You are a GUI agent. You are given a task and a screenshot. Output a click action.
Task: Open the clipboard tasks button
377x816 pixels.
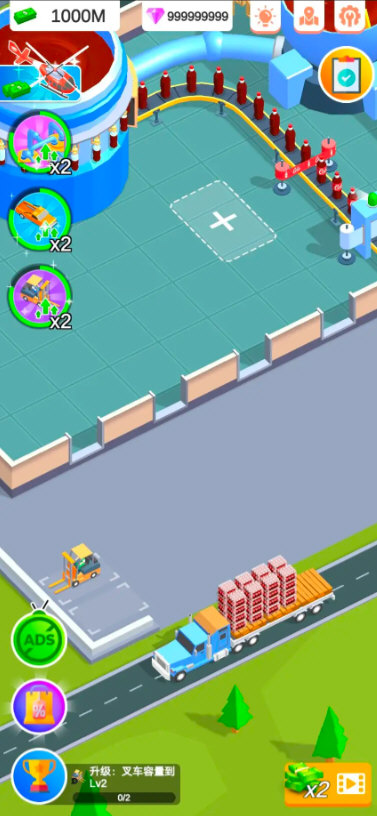[346, 74]
